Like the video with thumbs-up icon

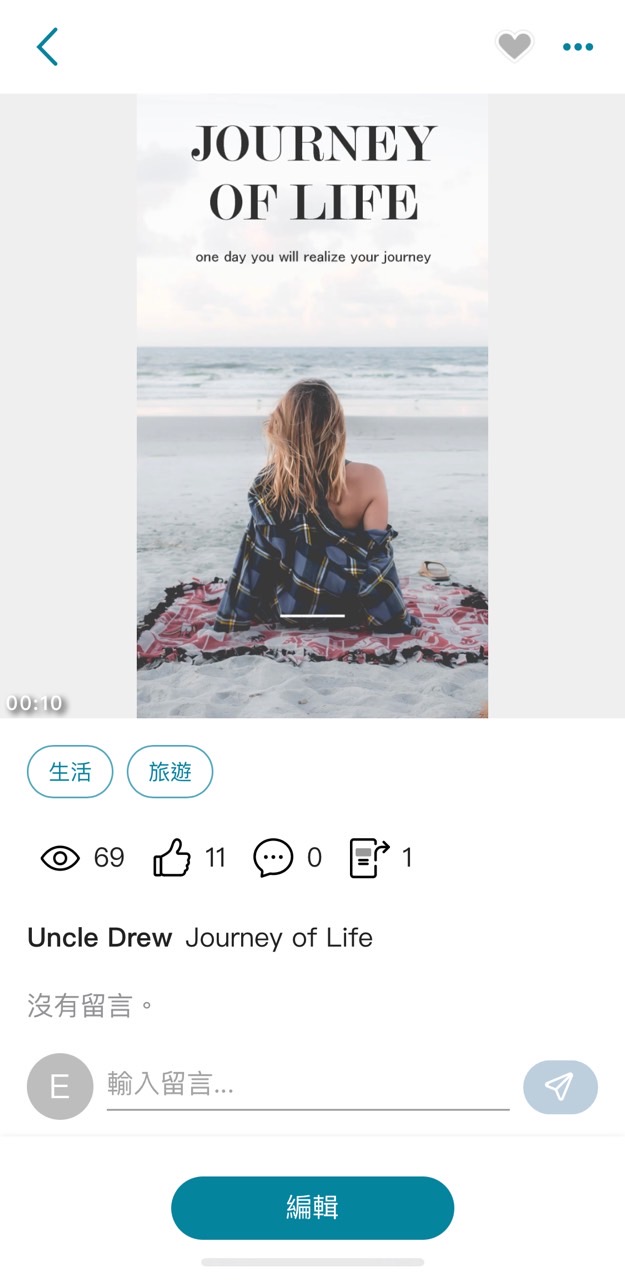pos(172,858)
